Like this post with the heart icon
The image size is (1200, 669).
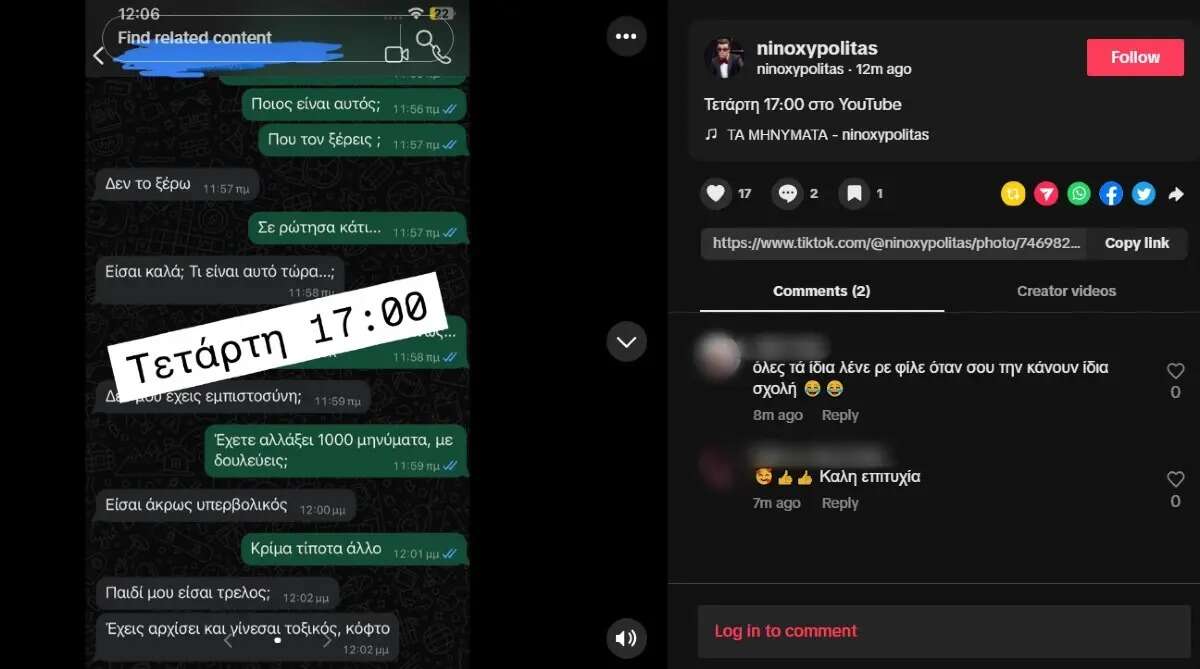click(715, 194)
